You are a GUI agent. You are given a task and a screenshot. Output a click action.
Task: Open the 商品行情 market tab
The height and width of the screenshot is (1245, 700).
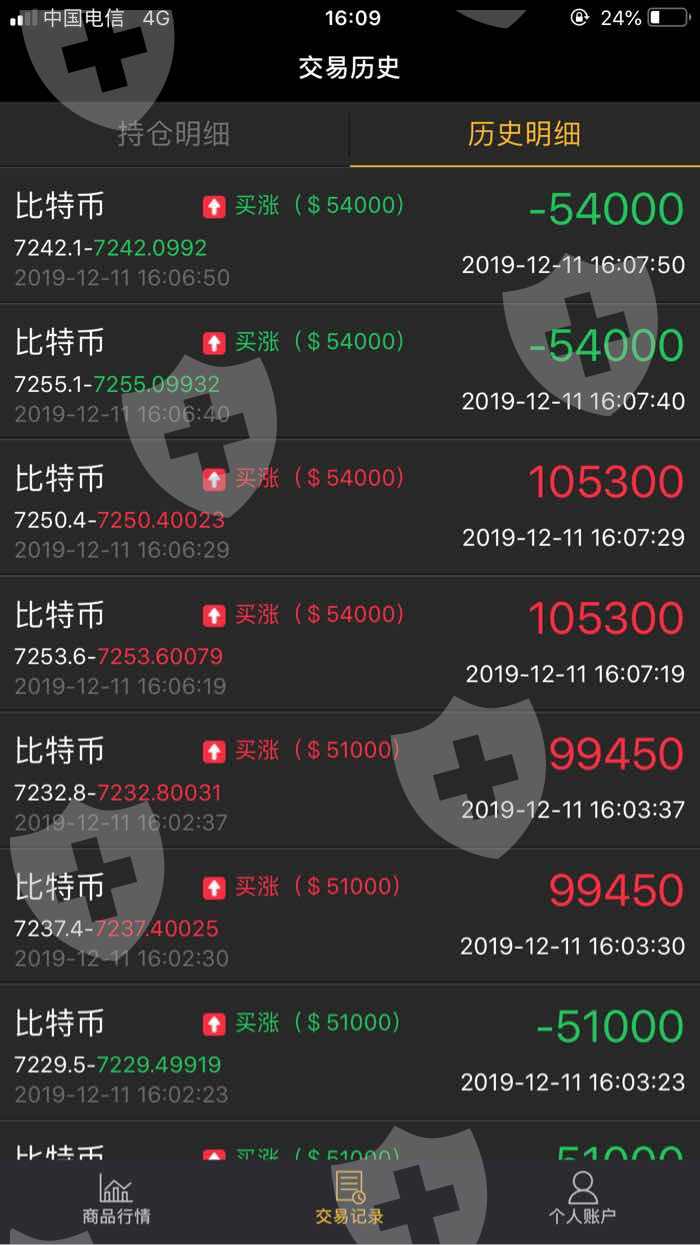click(116, 1200)
